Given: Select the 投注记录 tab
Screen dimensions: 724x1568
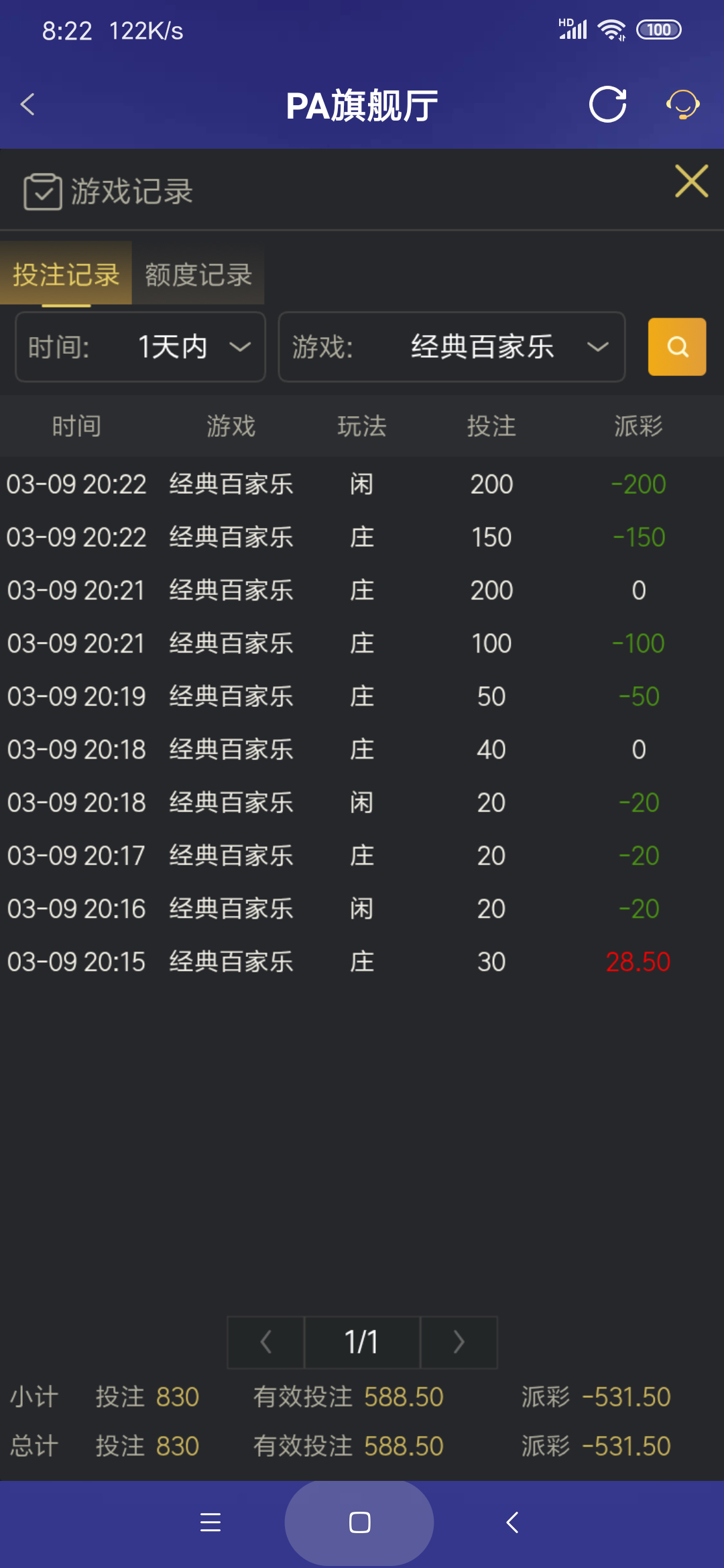Looking at the screenshot, I should (66, 275).
